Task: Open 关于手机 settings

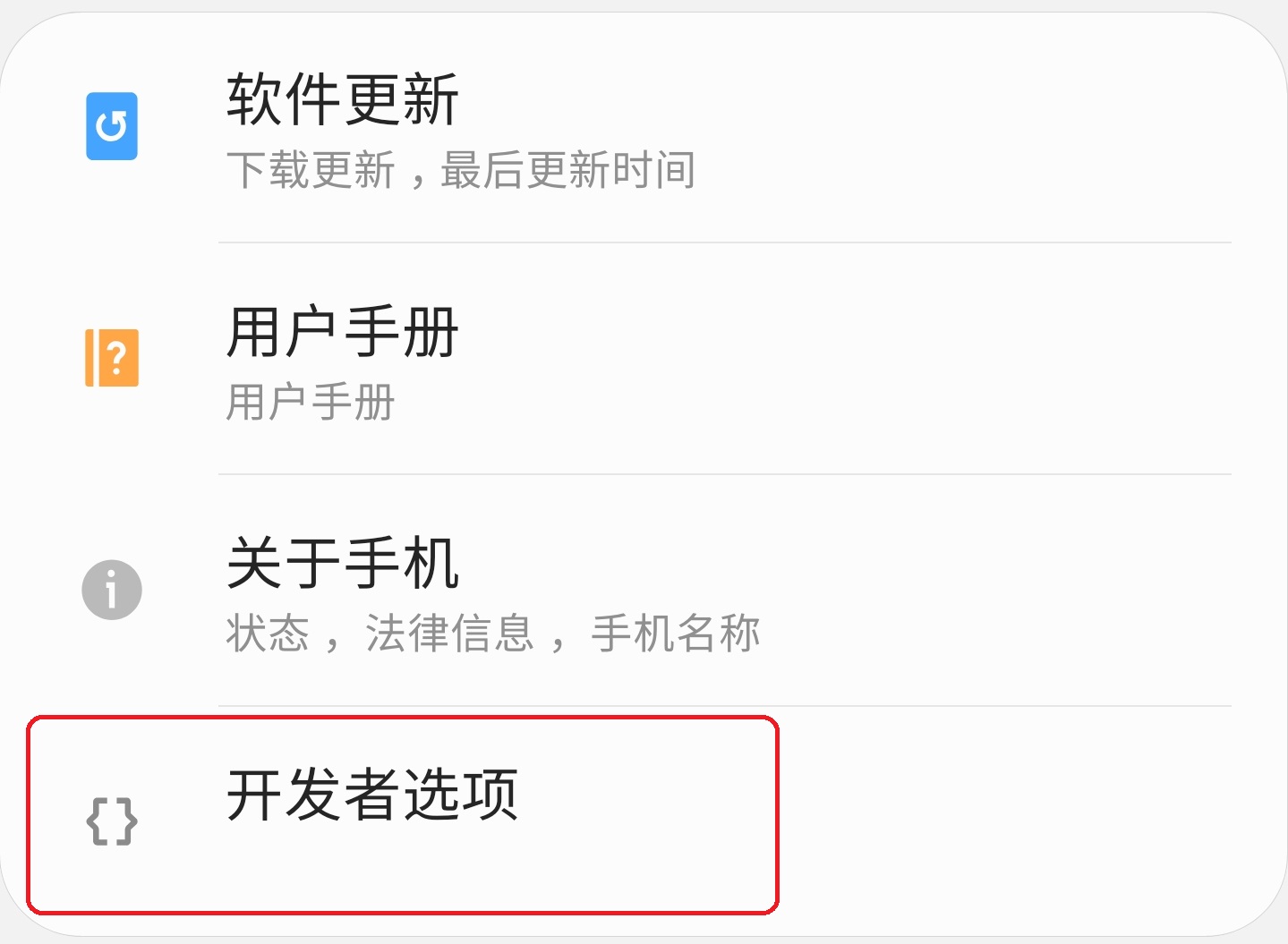Action: point(492,592)
